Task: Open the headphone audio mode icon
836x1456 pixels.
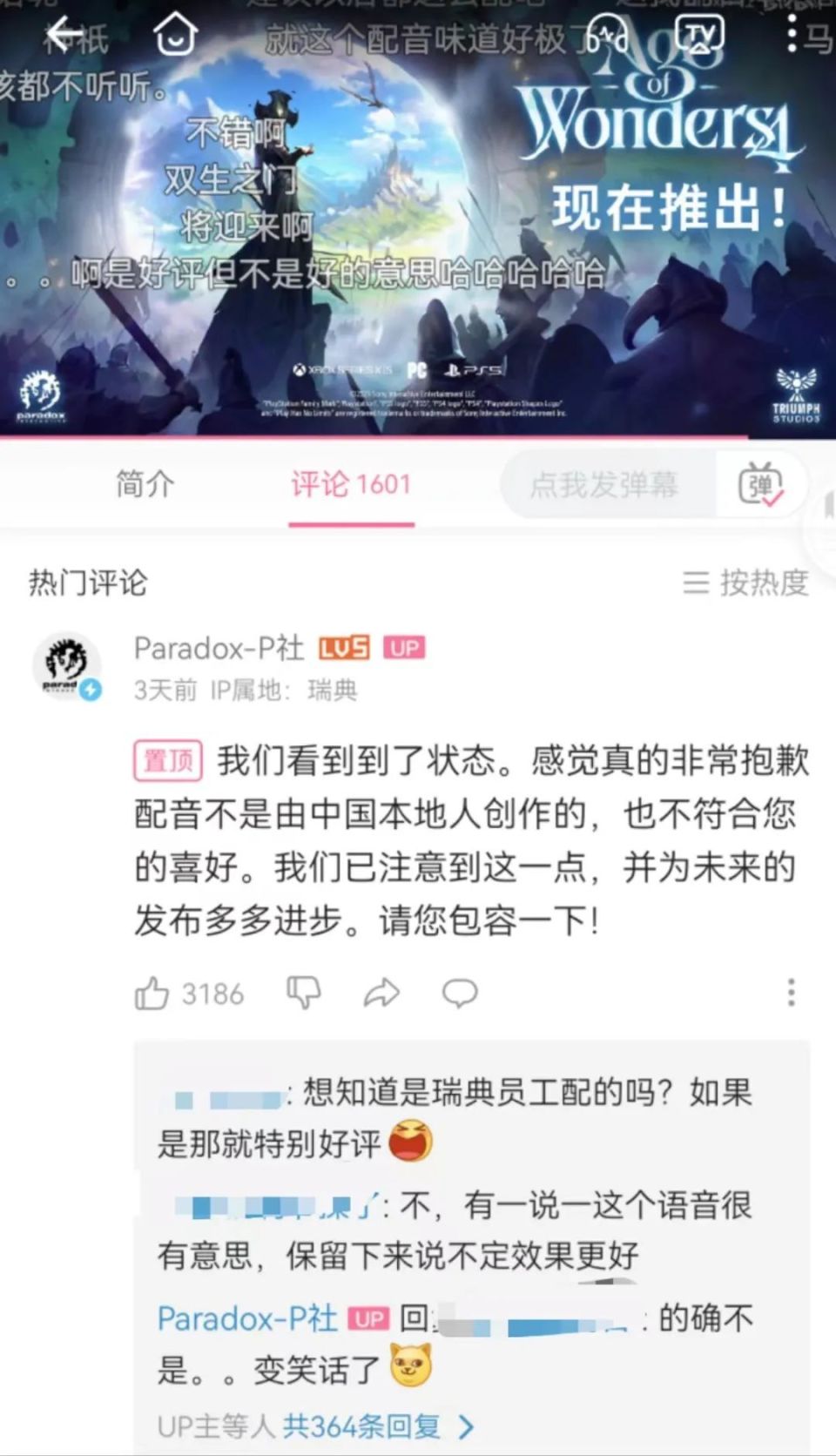Action: pyautogui.click(x=607, y=35)
